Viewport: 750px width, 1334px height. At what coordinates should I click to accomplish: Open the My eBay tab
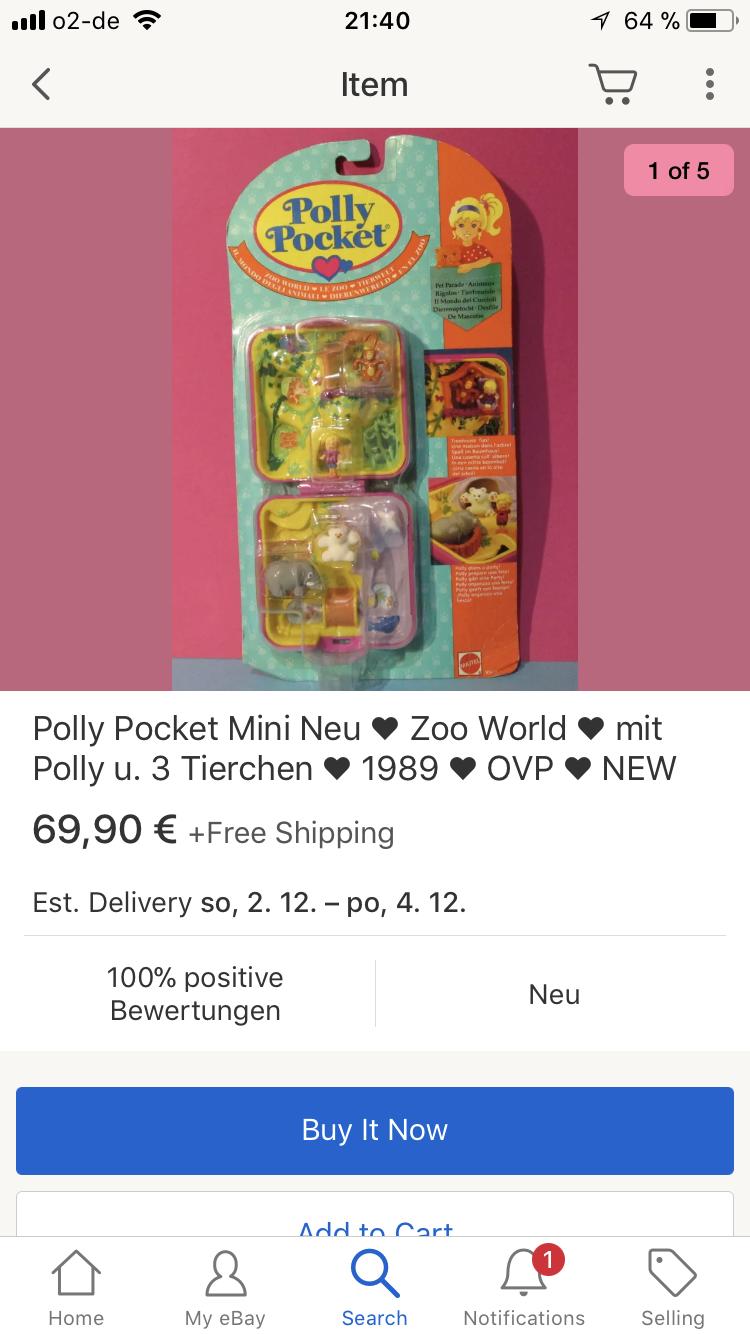click(225, 1290)
